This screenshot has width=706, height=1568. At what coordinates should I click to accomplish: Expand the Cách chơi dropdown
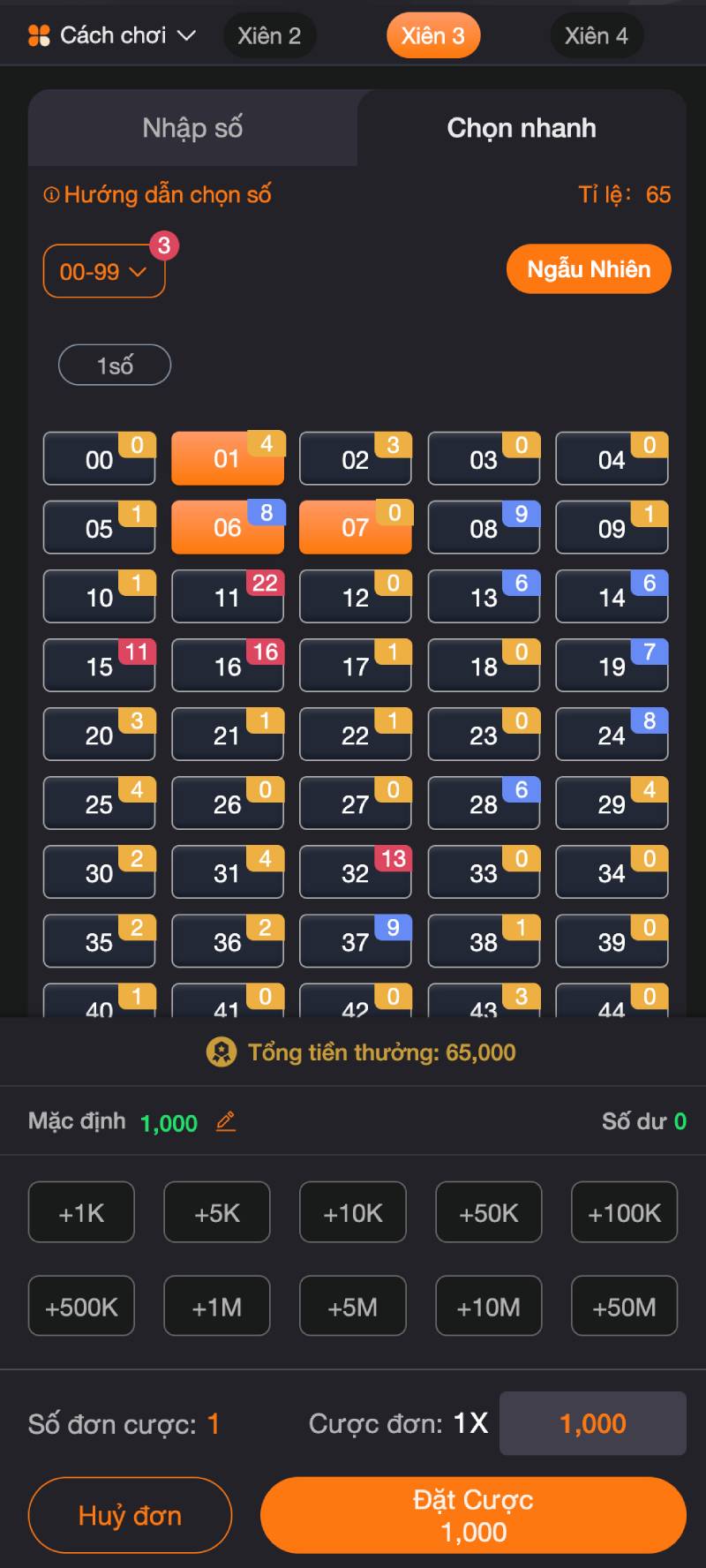[112, 35]
